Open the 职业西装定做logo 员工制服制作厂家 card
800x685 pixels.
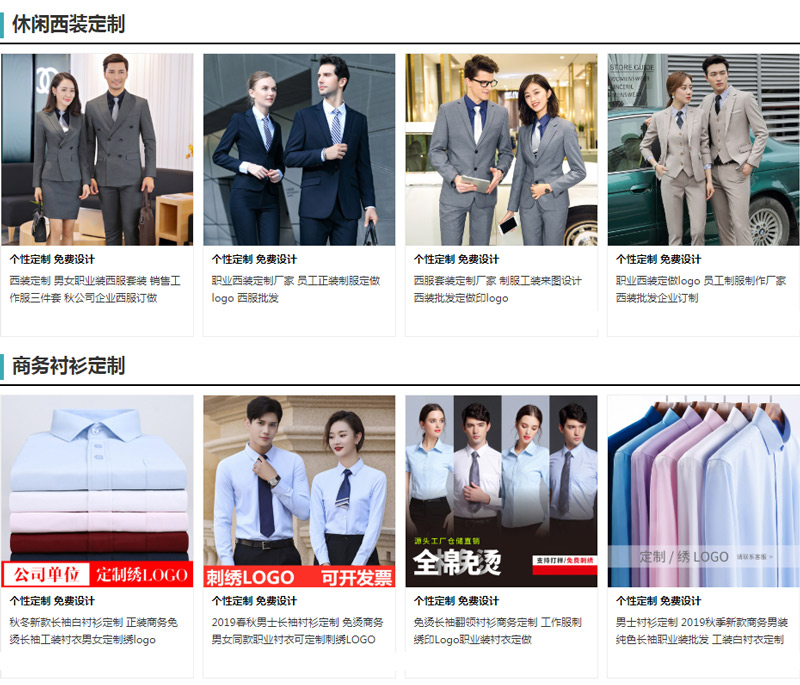[703, 150]
